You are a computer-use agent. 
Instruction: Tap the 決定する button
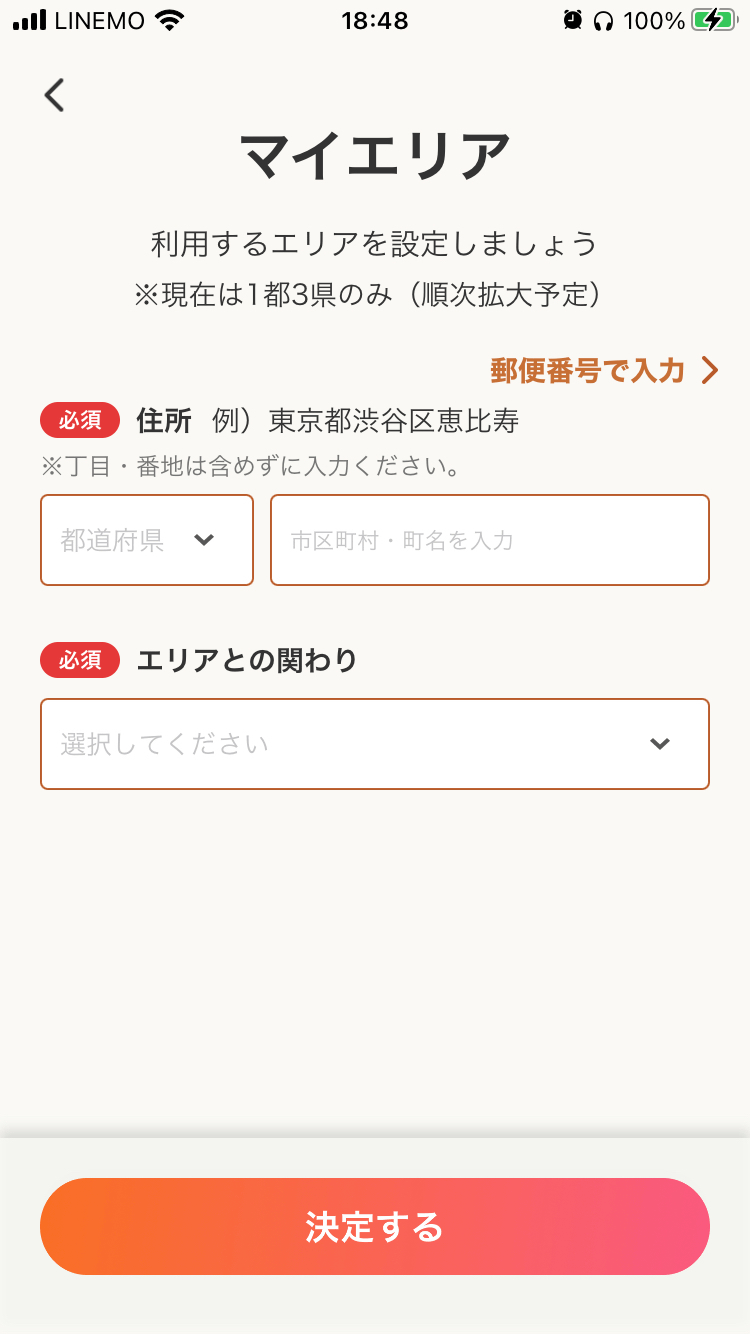coord(375,1226)
